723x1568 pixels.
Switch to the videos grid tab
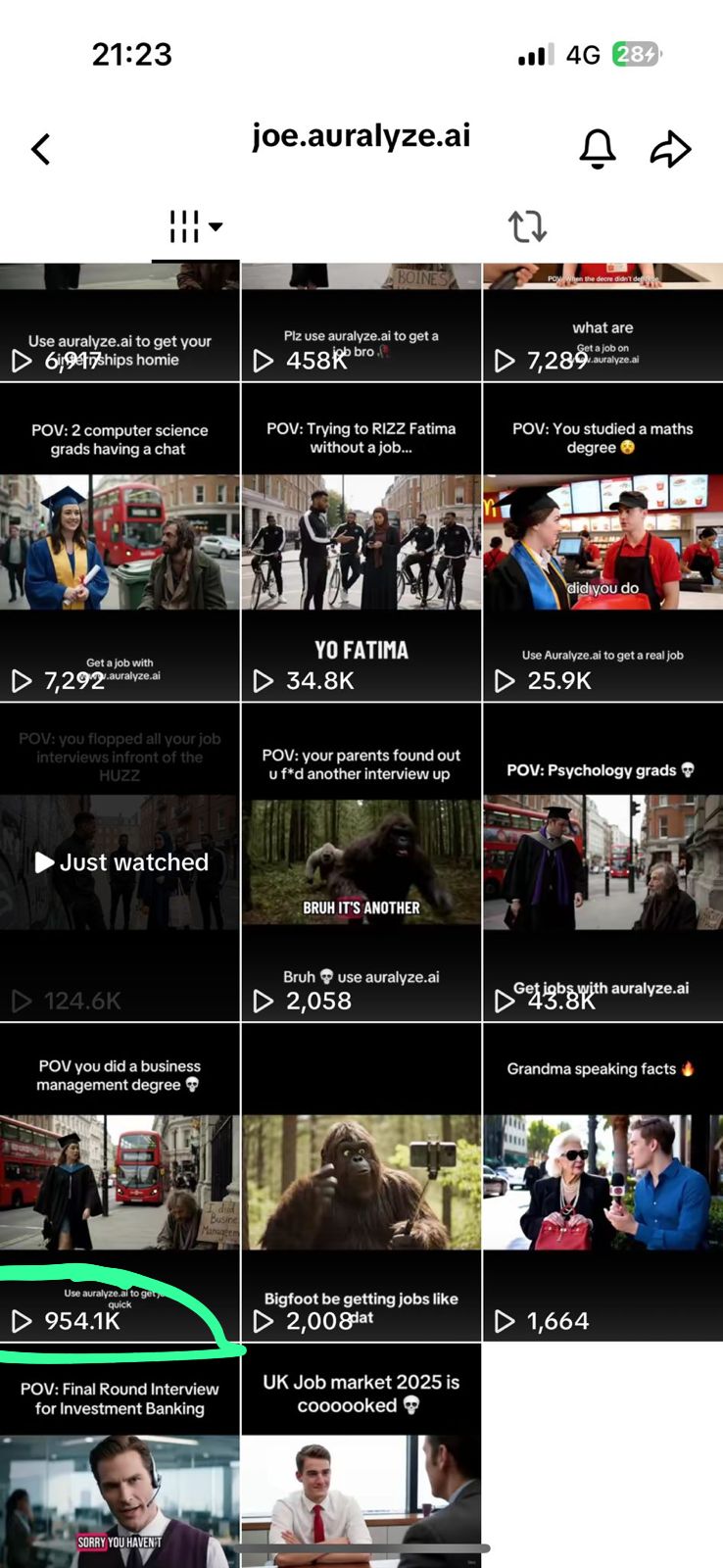point(195,226)
